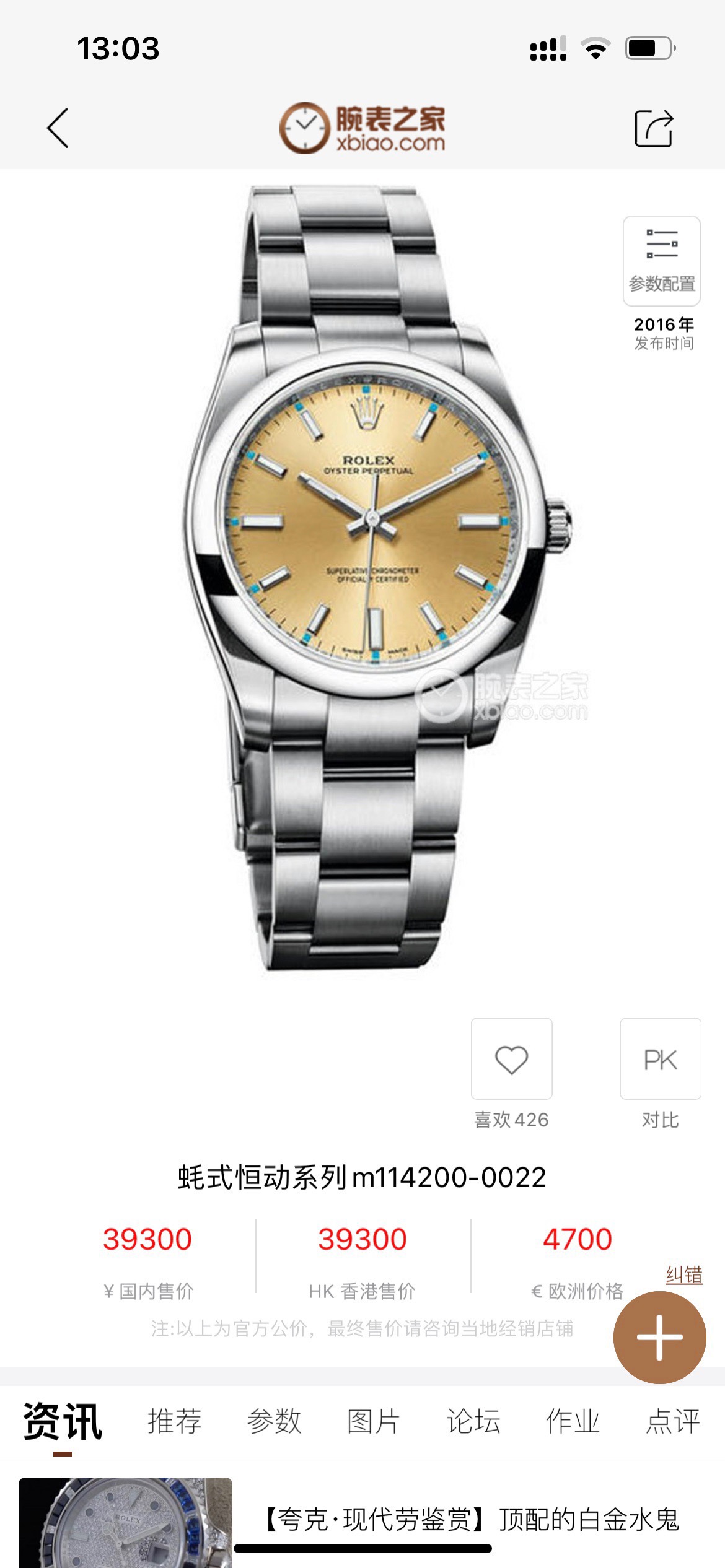
Task: Switch to the 图片 tab
Action: [x=373, y=1421]
